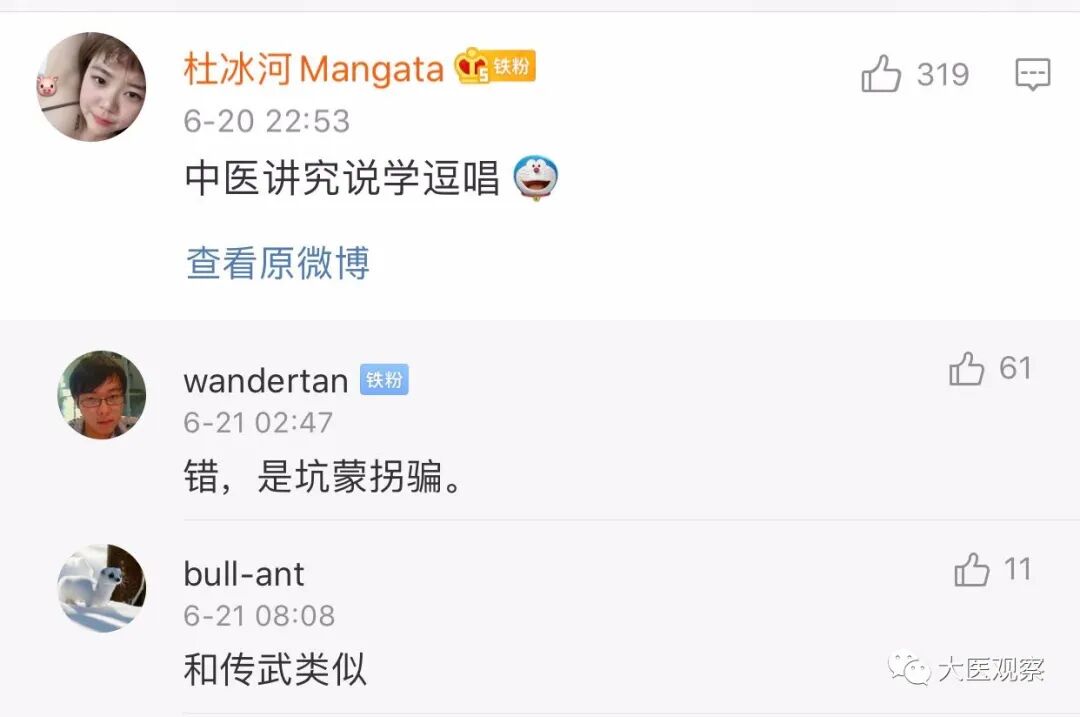Open 杜冰河 Mangata's profile picture

pos(92,87)
